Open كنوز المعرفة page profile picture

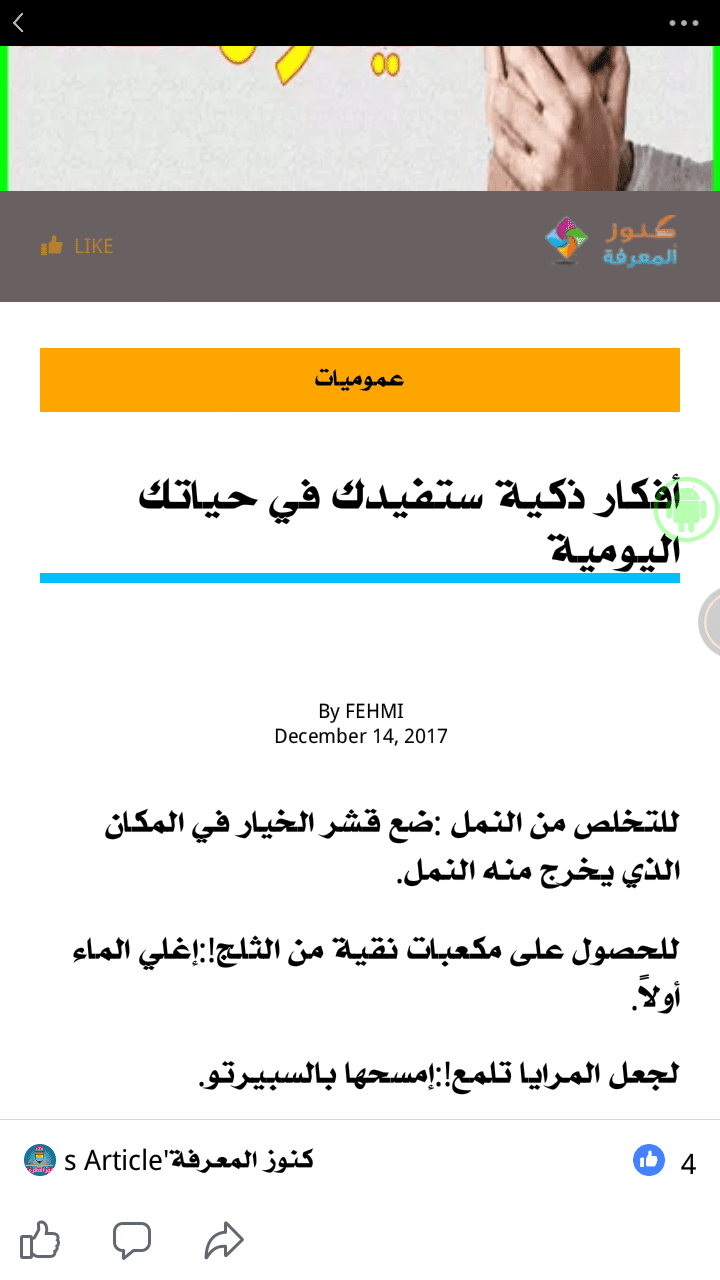coord(40,1160)
